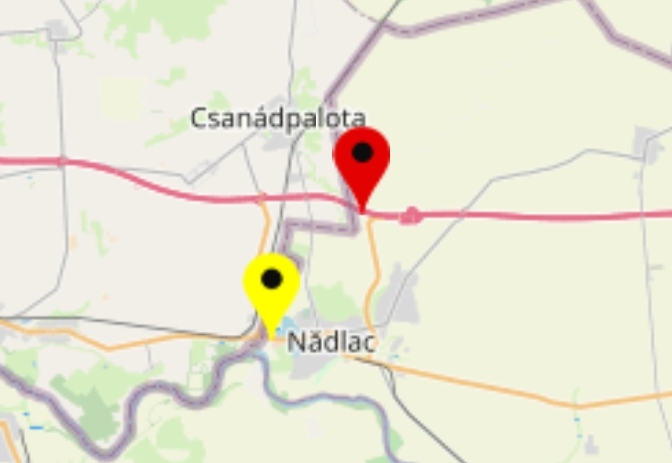Image resolution: width=672 pixels, height=463 pixels.
Task: Tap the red map marker near Csanádpalota
Action: pos(361,160)
